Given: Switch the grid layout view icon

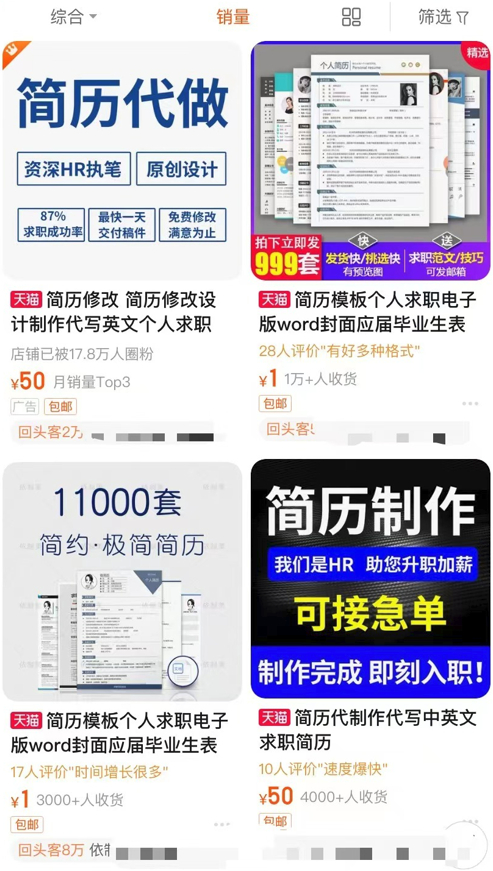Looking at the screenshot, I should click(351, 17).
